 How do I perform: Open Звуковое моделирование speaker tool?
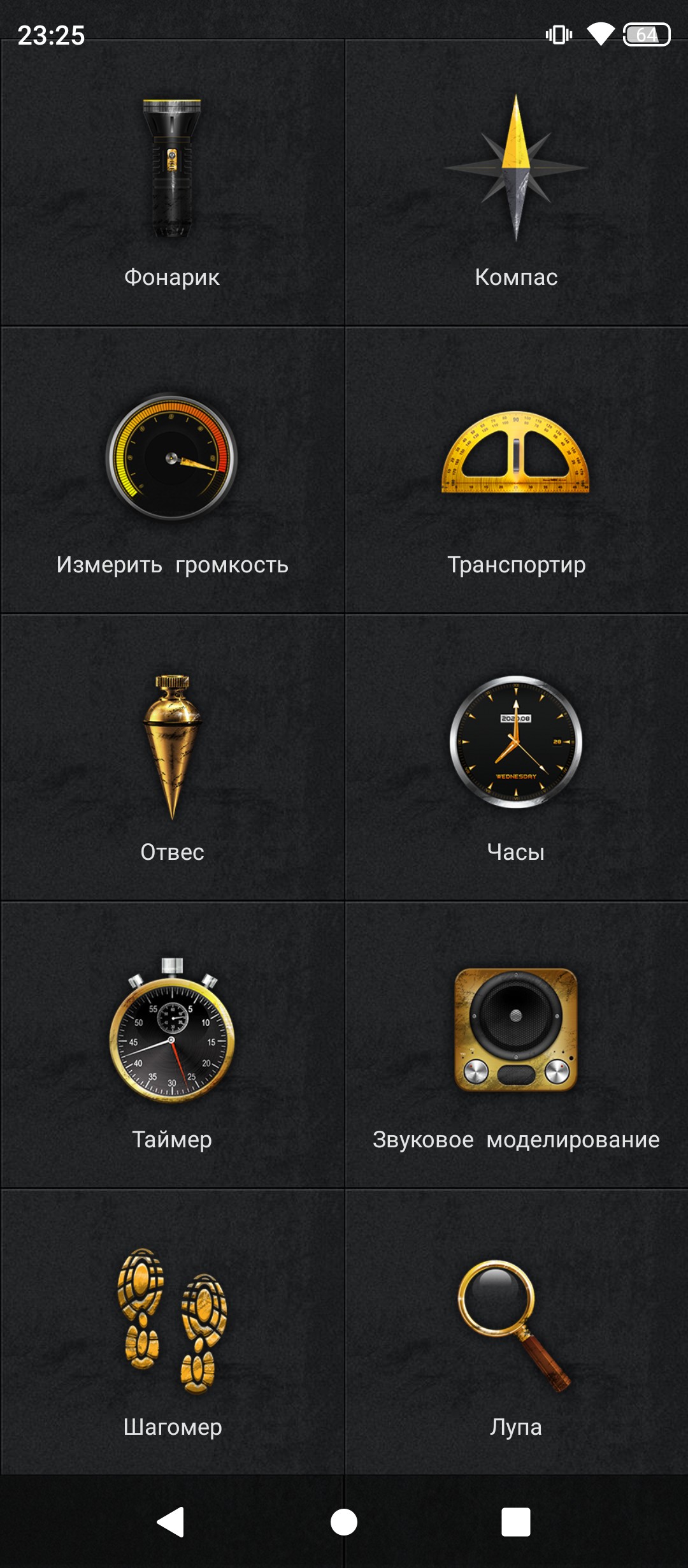tap(516, 1045)
